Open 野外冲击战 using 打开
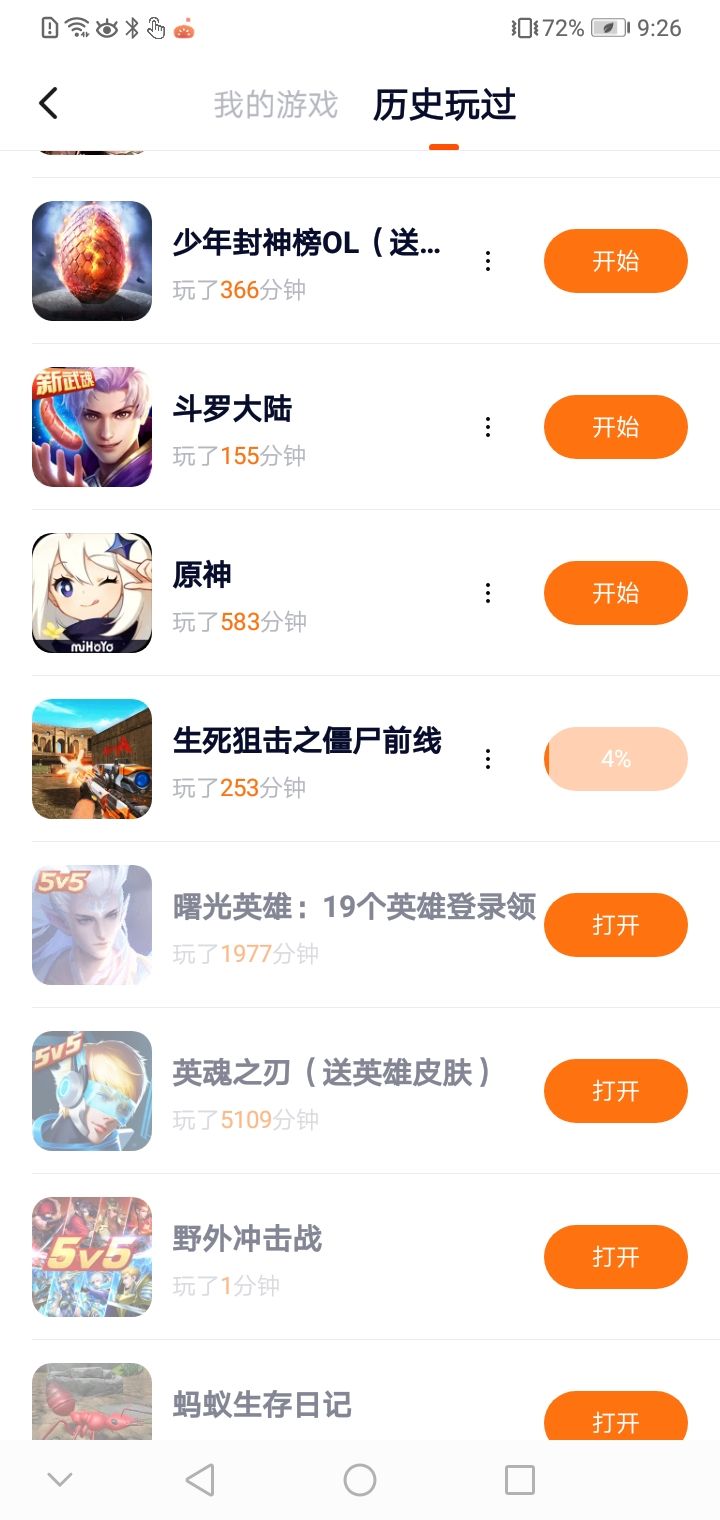720x1520 pixels. [x=615, y=1257]
